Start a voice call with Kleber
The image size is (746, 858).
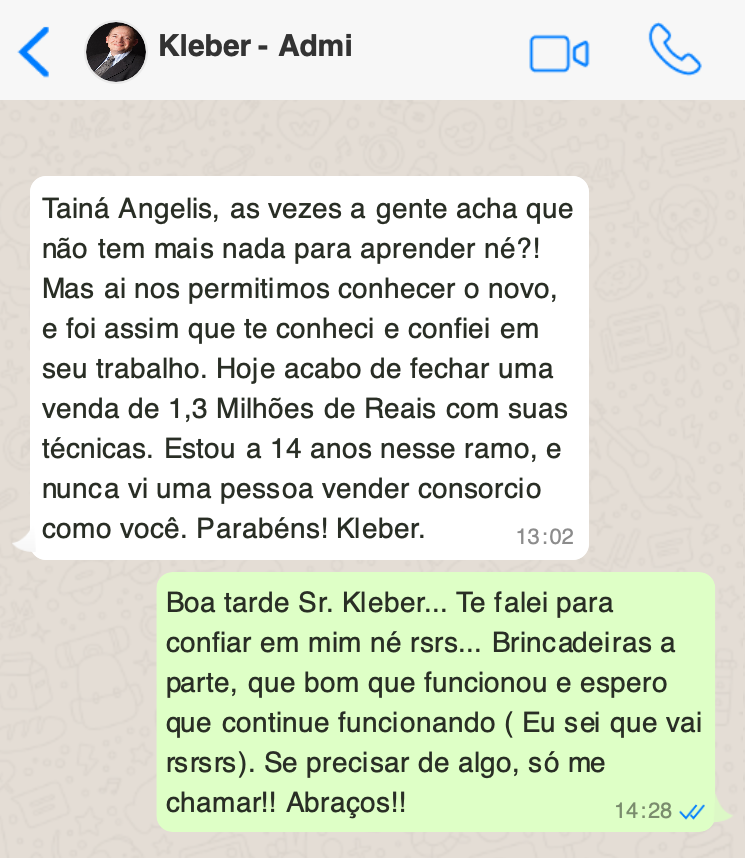pyautogui.click(x=674, y=50)
